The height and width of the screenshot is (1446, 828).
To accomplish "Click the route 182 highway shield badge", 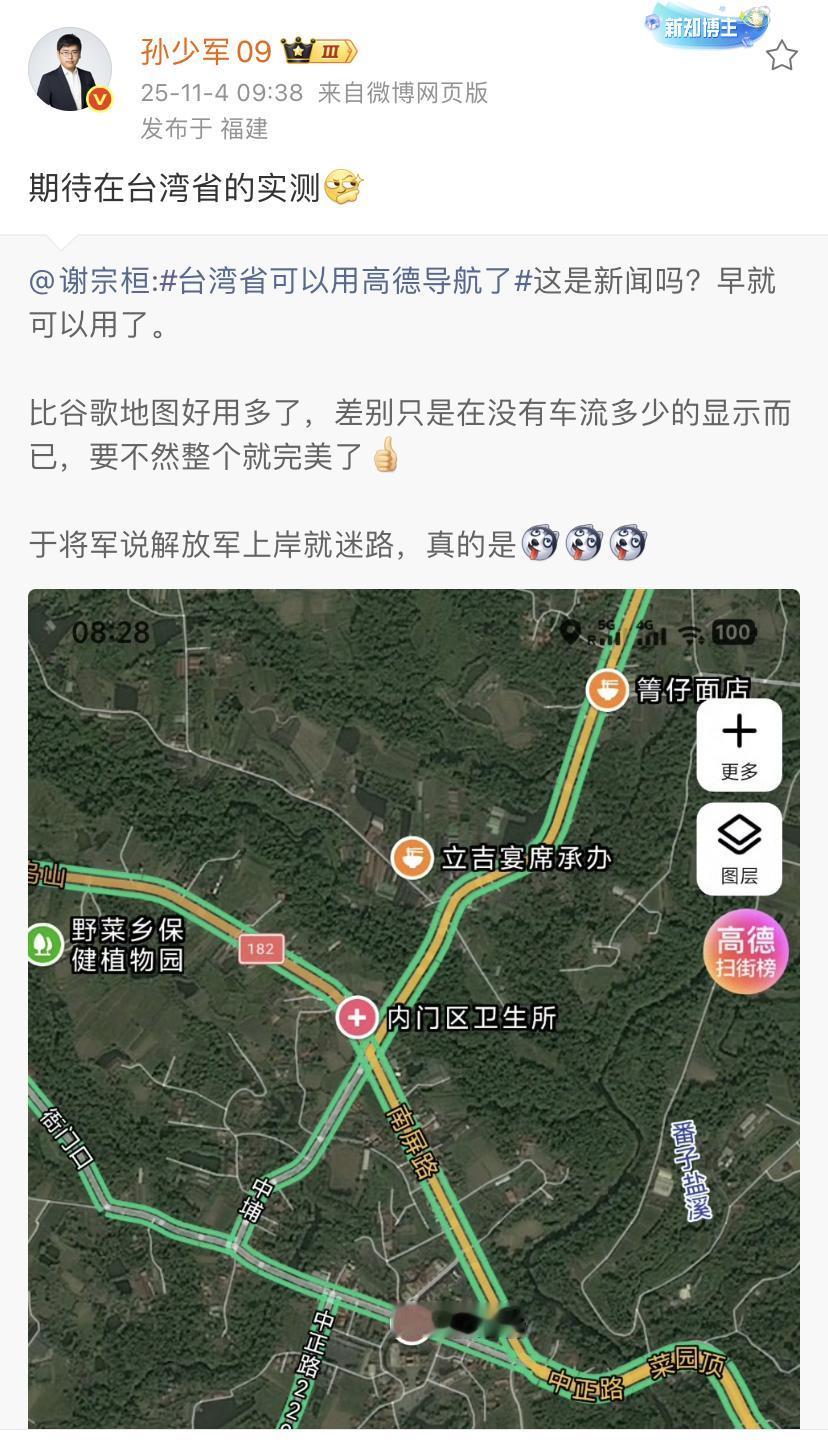I will pos(261,950).
